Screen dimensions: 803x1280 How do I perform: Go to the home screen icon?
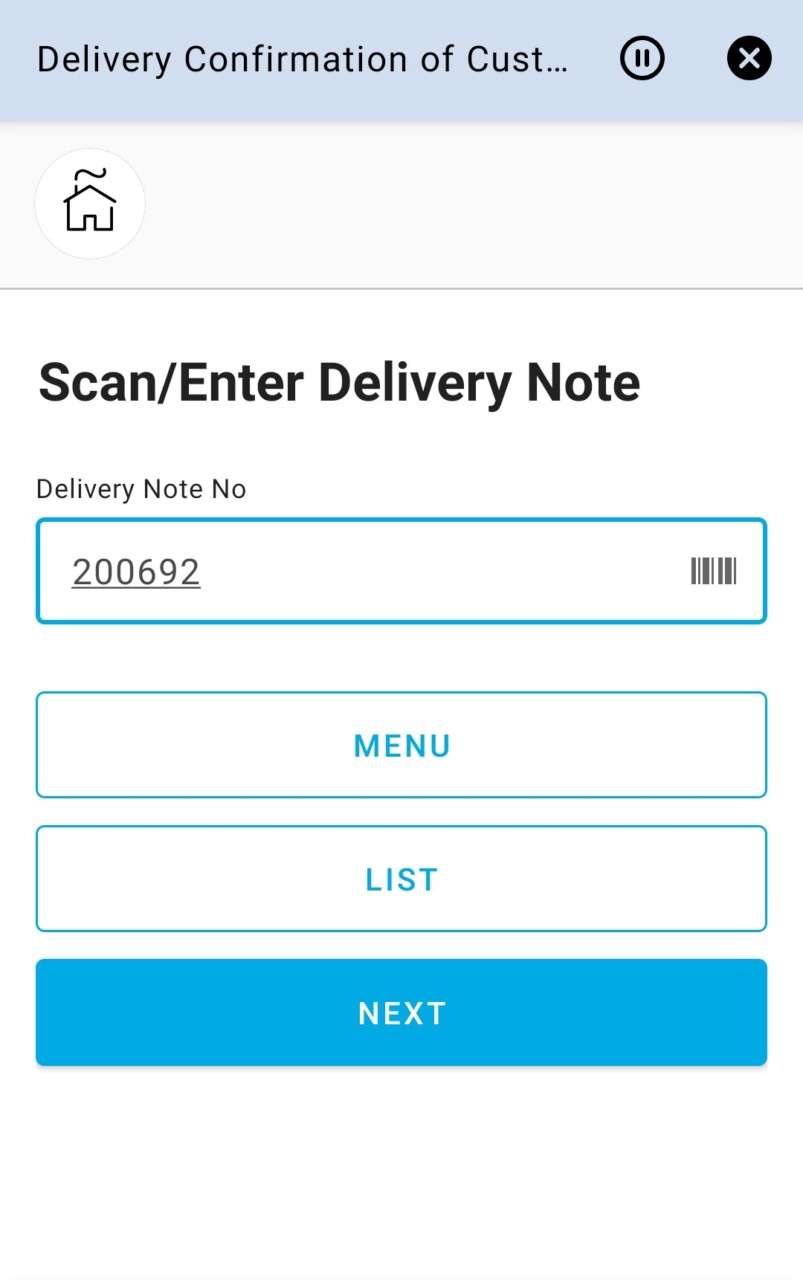point(90,203)
